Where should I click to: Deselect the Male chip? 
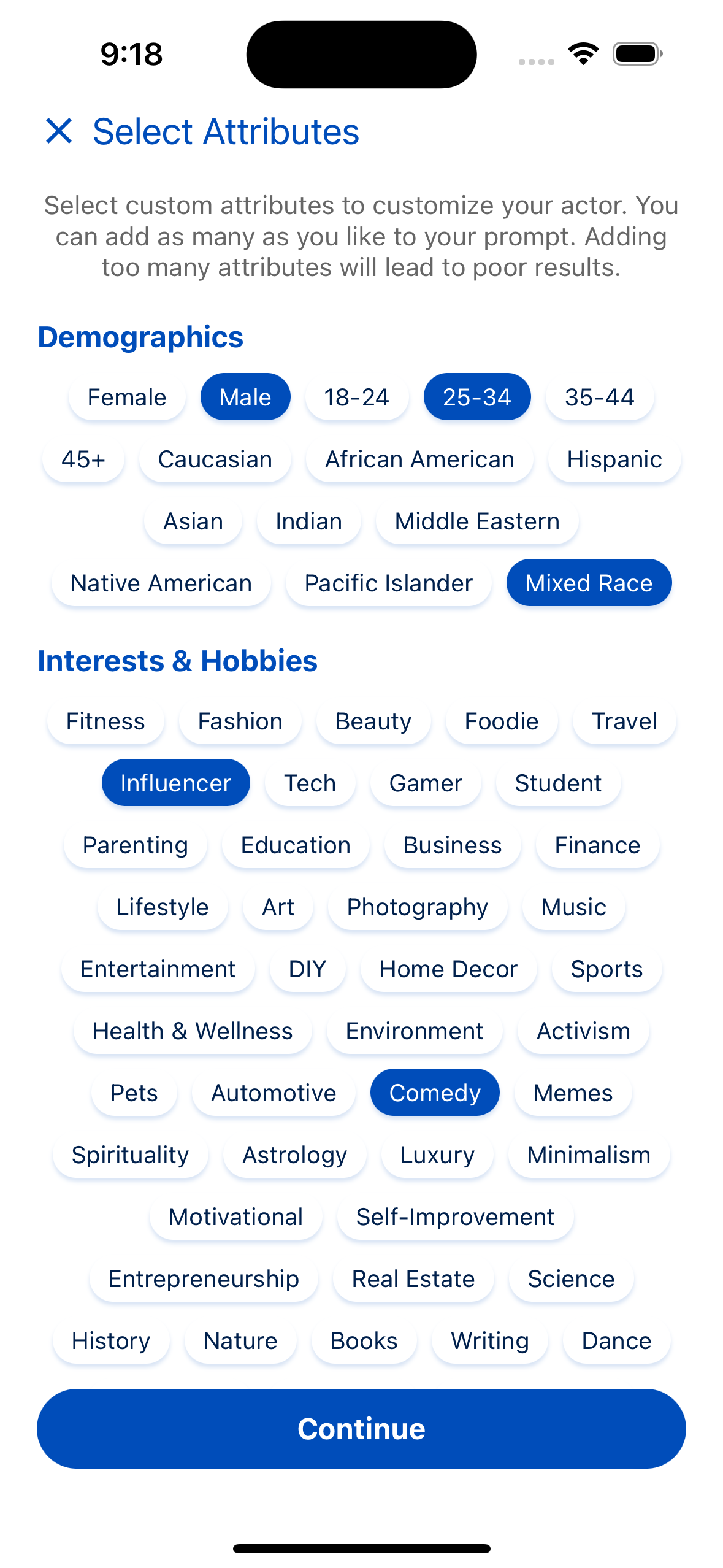click(245, 398)
